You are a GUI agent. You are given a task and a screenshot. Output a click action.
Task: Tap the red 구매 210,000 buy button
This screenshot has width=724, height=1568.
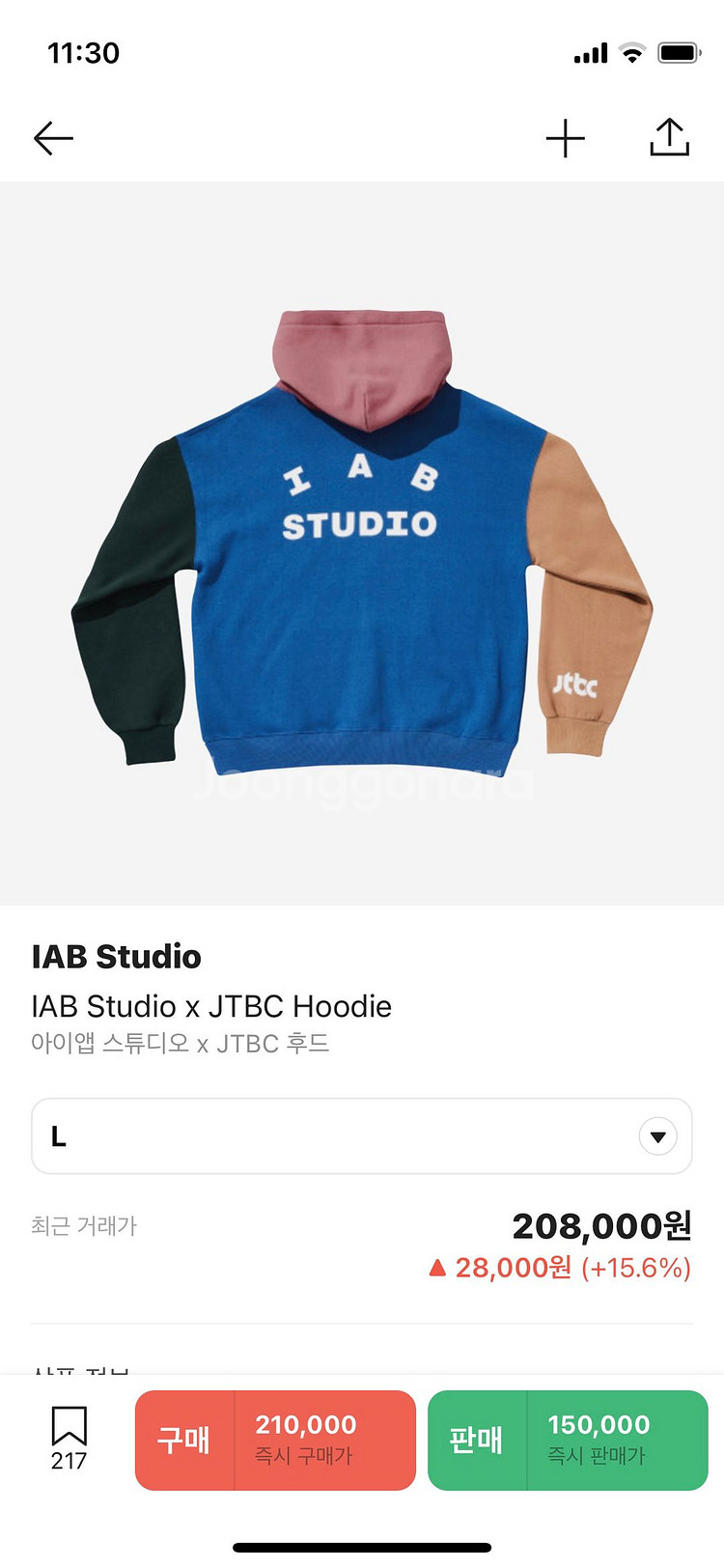[275, 1440]
